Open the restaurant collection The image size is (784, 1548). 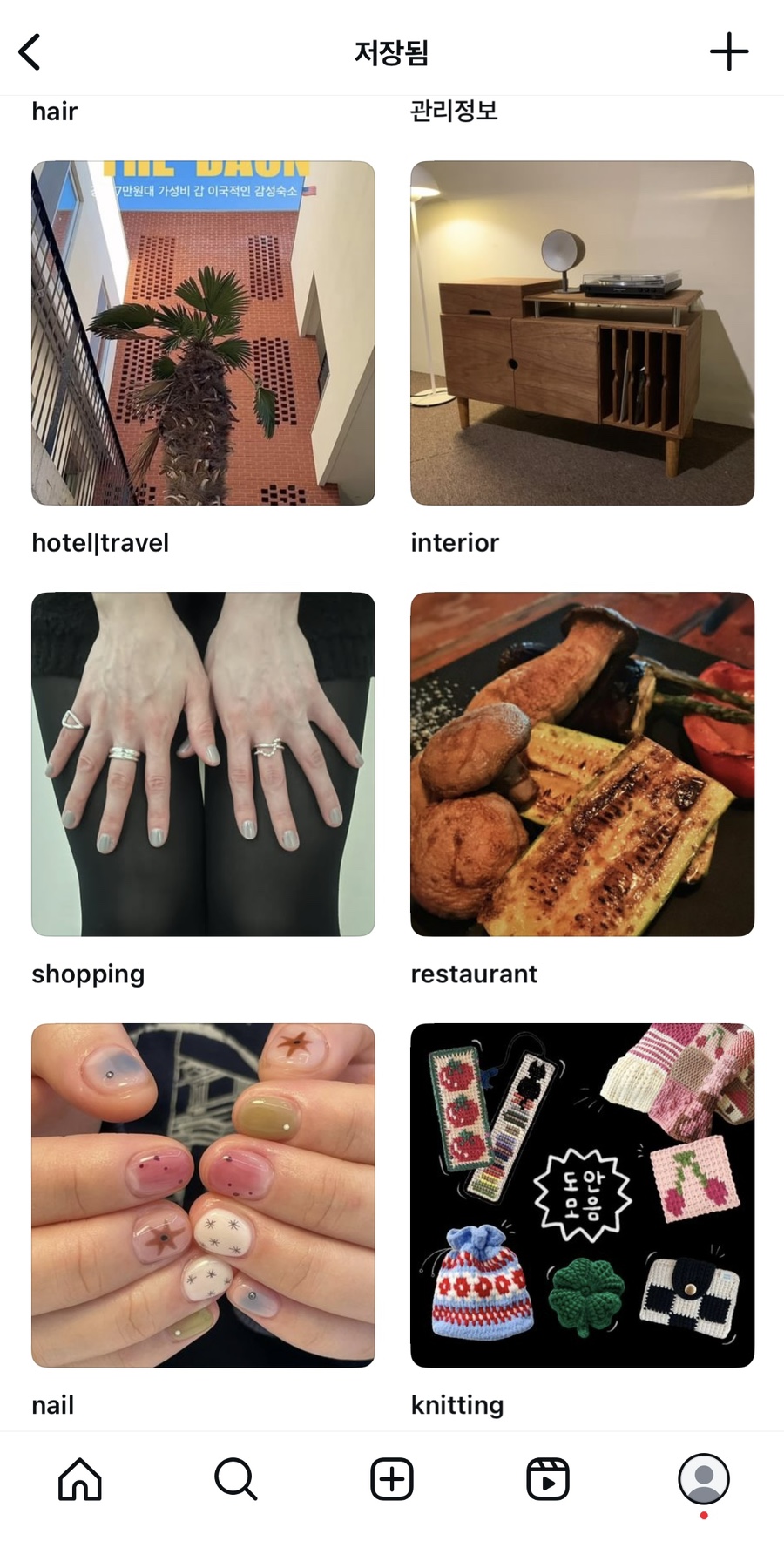click(582, 764)
